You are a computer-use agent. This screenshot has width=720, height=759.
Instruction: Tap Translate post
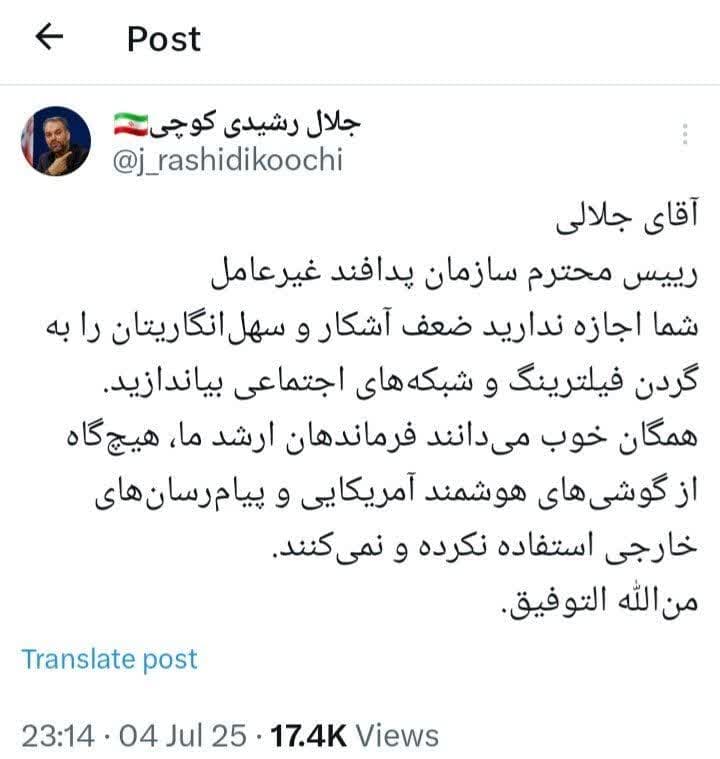pos(110,659)
